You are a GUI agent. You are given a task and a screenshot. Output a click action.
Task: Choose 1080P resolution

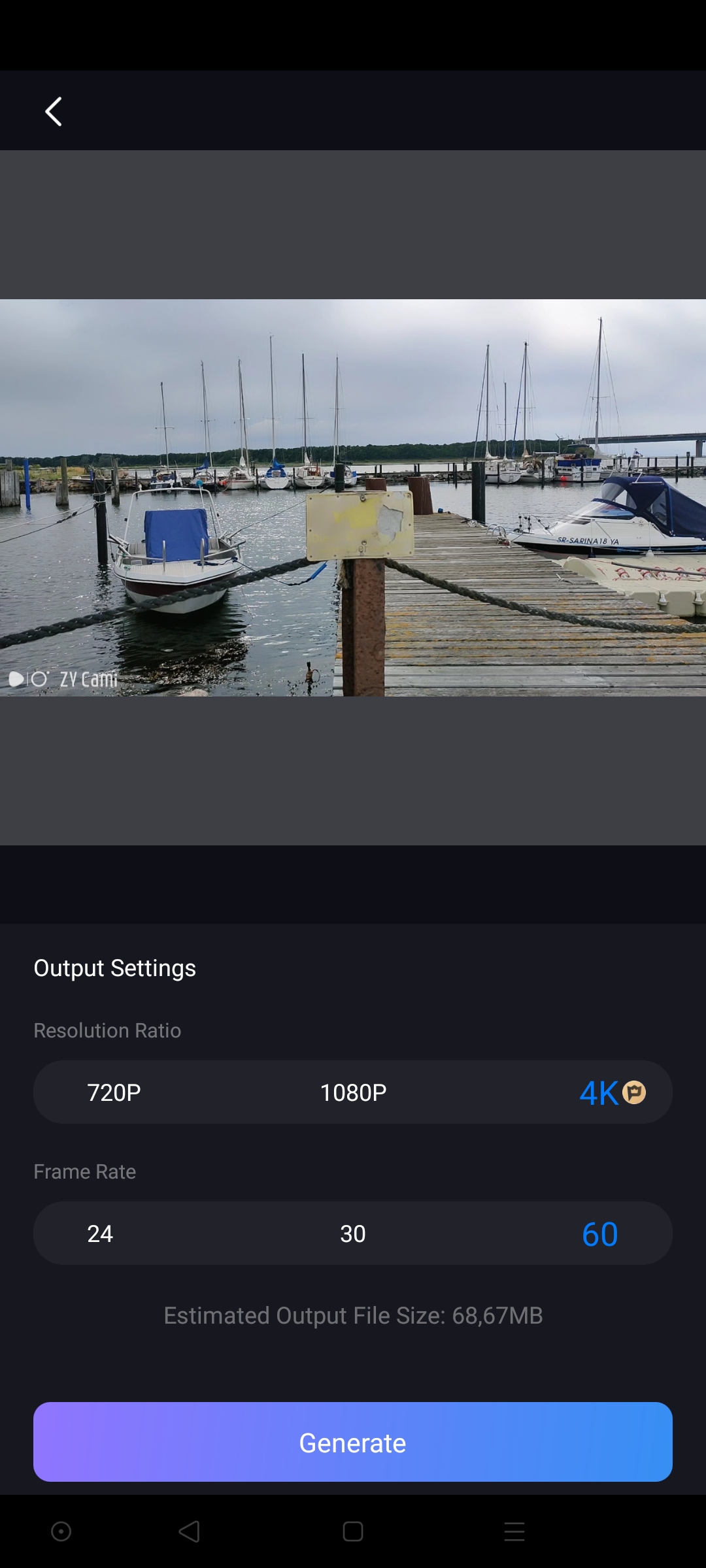point(353,1092)
